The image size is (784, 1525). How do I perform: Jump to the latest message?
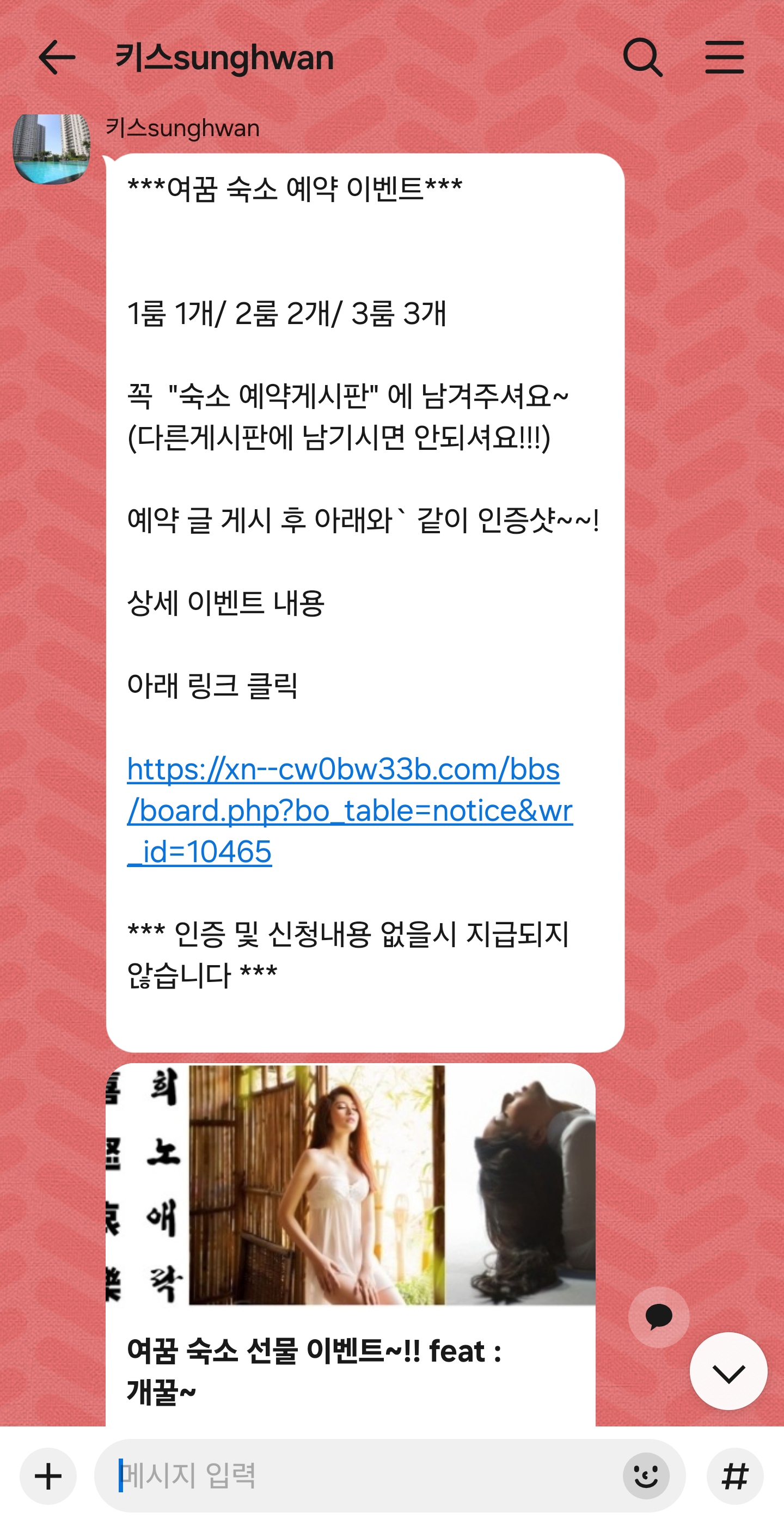(x=728, y=1371)
